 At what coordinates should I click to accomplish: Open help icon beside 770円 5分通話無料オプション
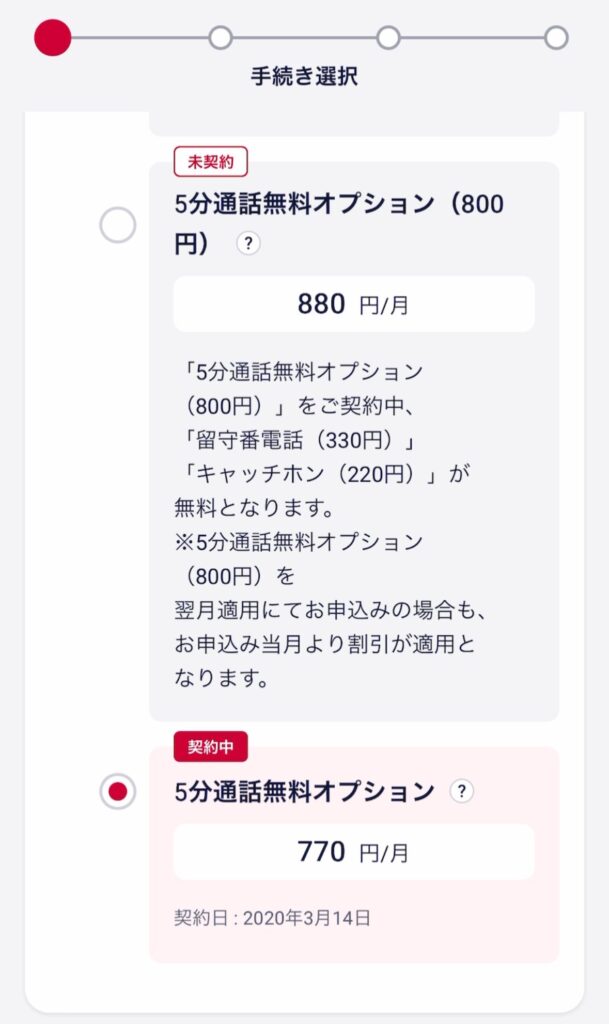click(x=461, y=792)
